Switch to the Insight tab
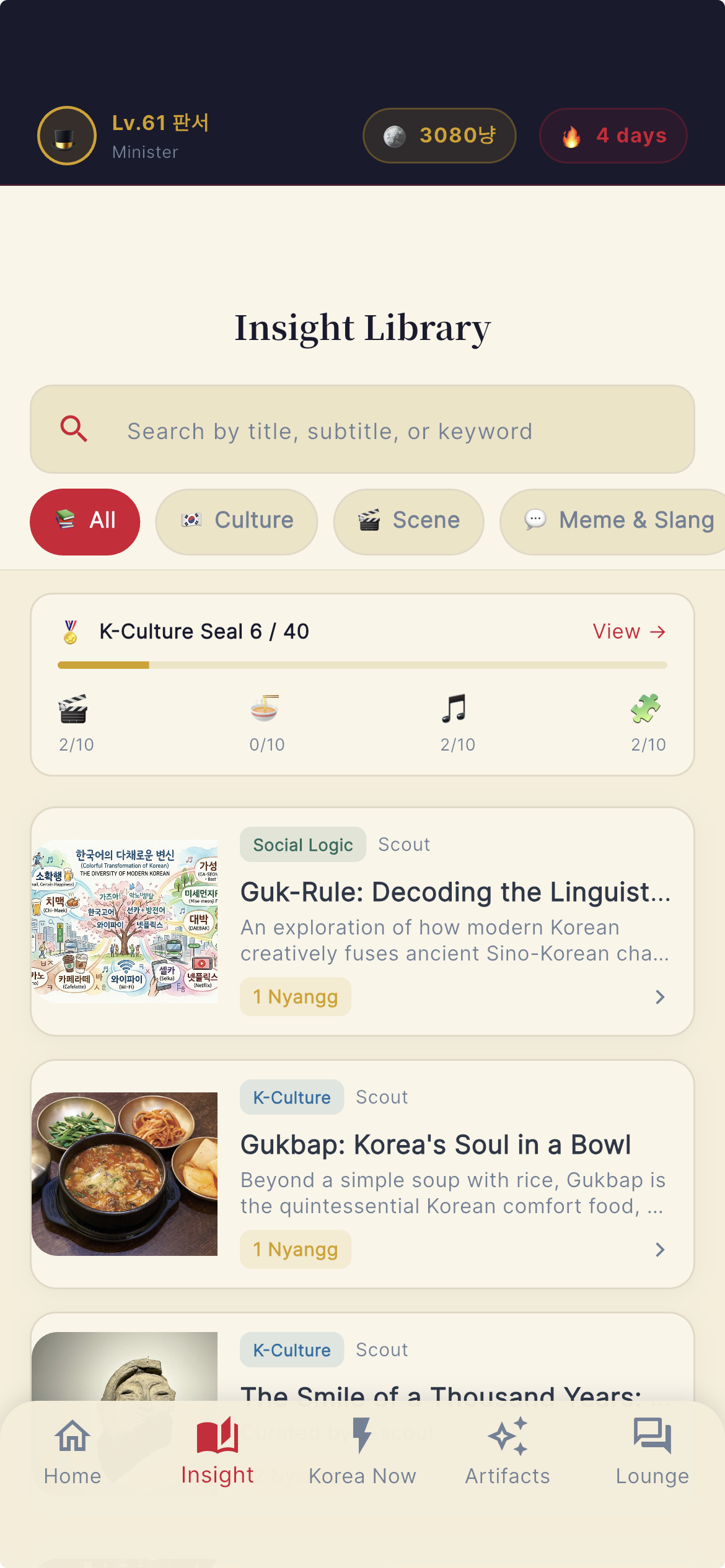This screenshot has width=725, height=1568. pos(217,1449)
